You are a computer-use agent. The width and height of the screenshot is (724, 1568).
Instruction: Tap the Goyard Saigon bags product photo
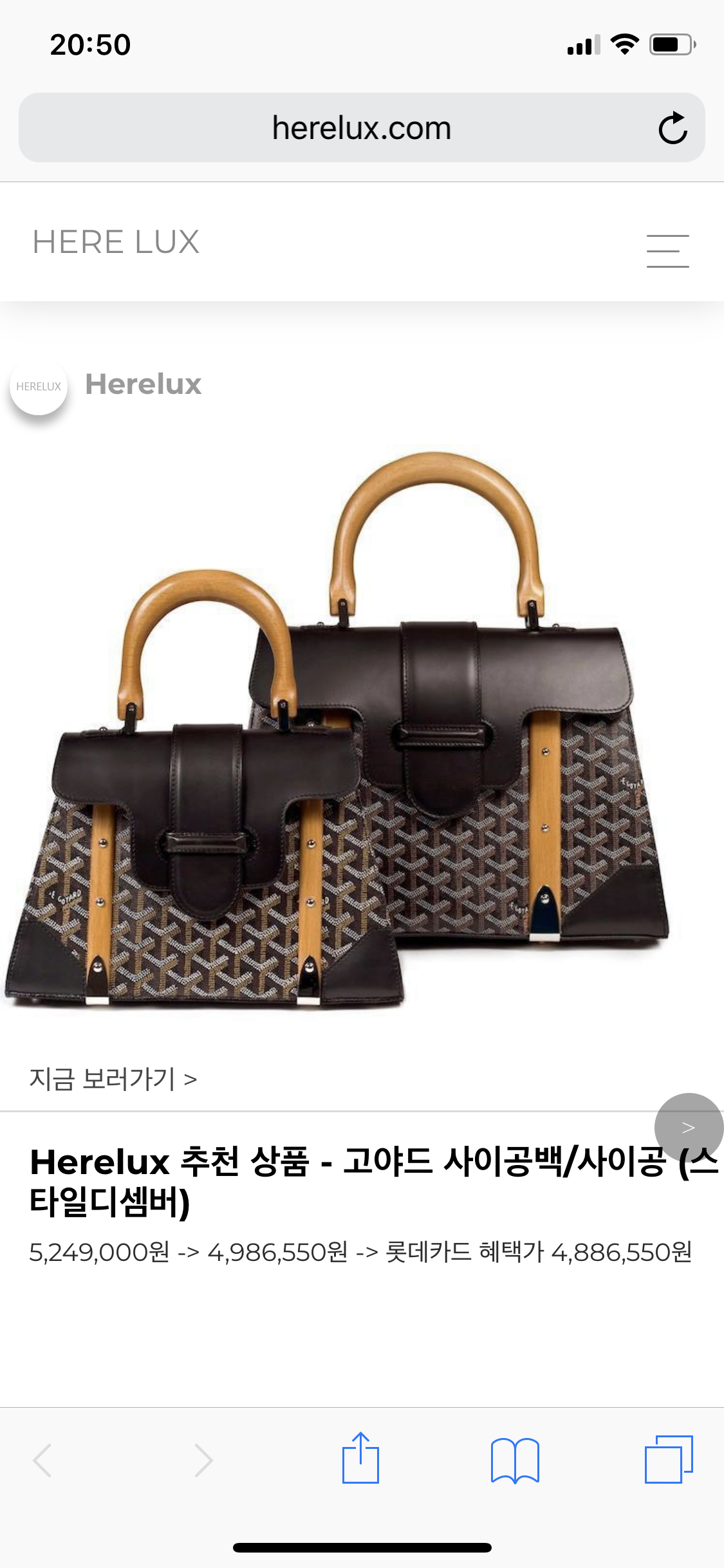[x=362, y=740]
